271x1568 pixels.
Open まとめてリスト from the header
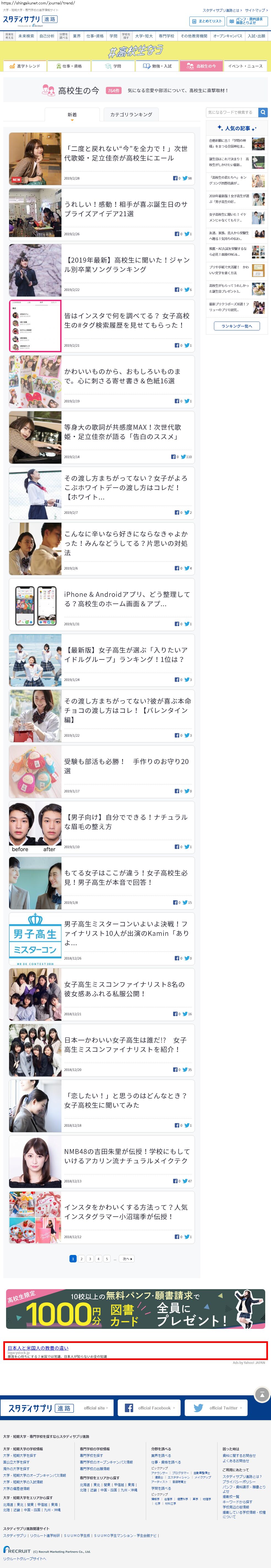click(x=207, y=21)
